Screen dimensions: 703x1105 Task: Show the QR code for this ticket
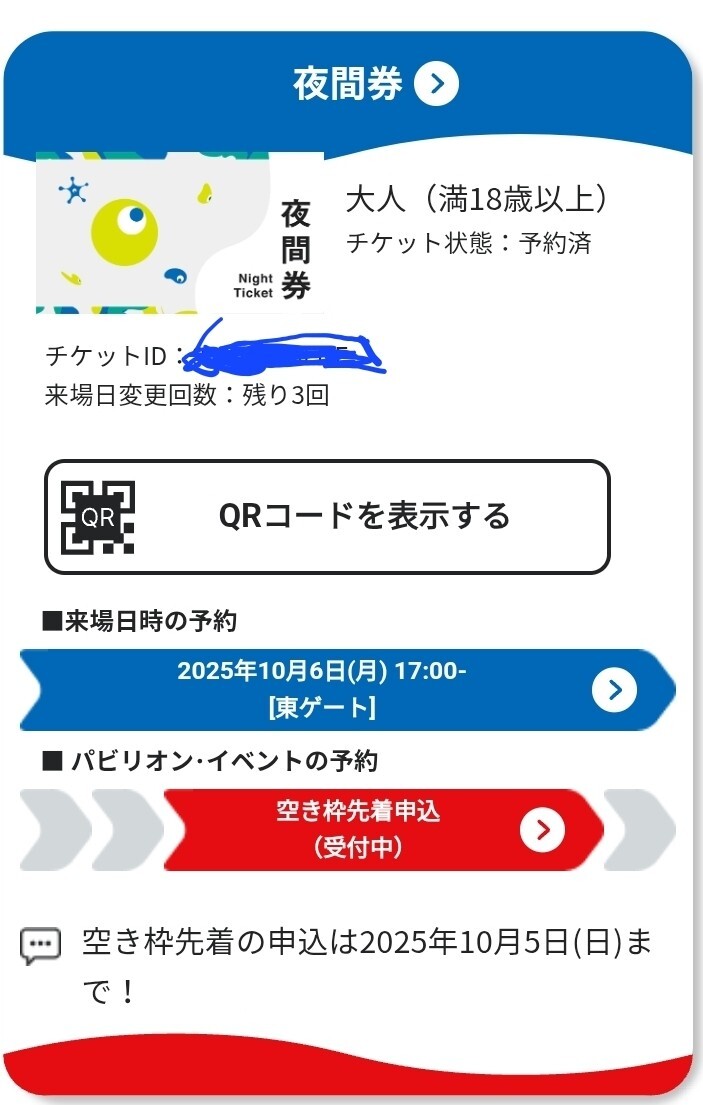(x=327, y=517)
